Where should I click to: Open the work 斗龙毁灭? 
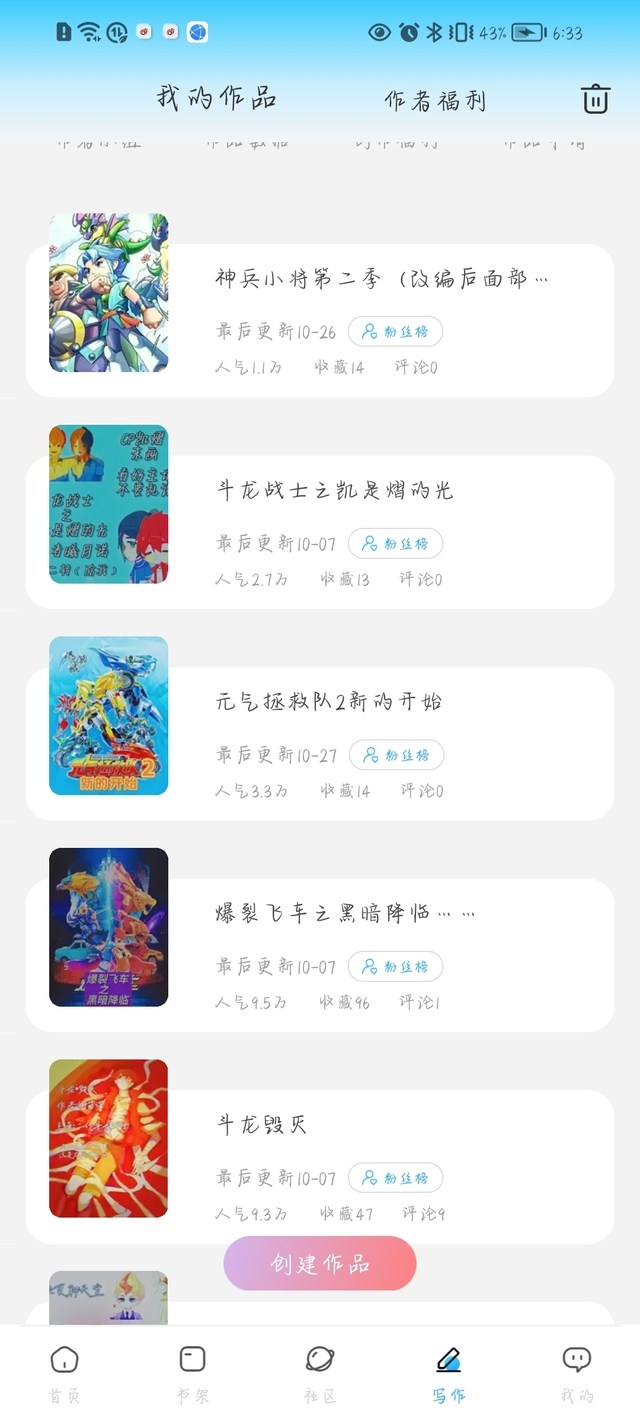point(320,1167)
